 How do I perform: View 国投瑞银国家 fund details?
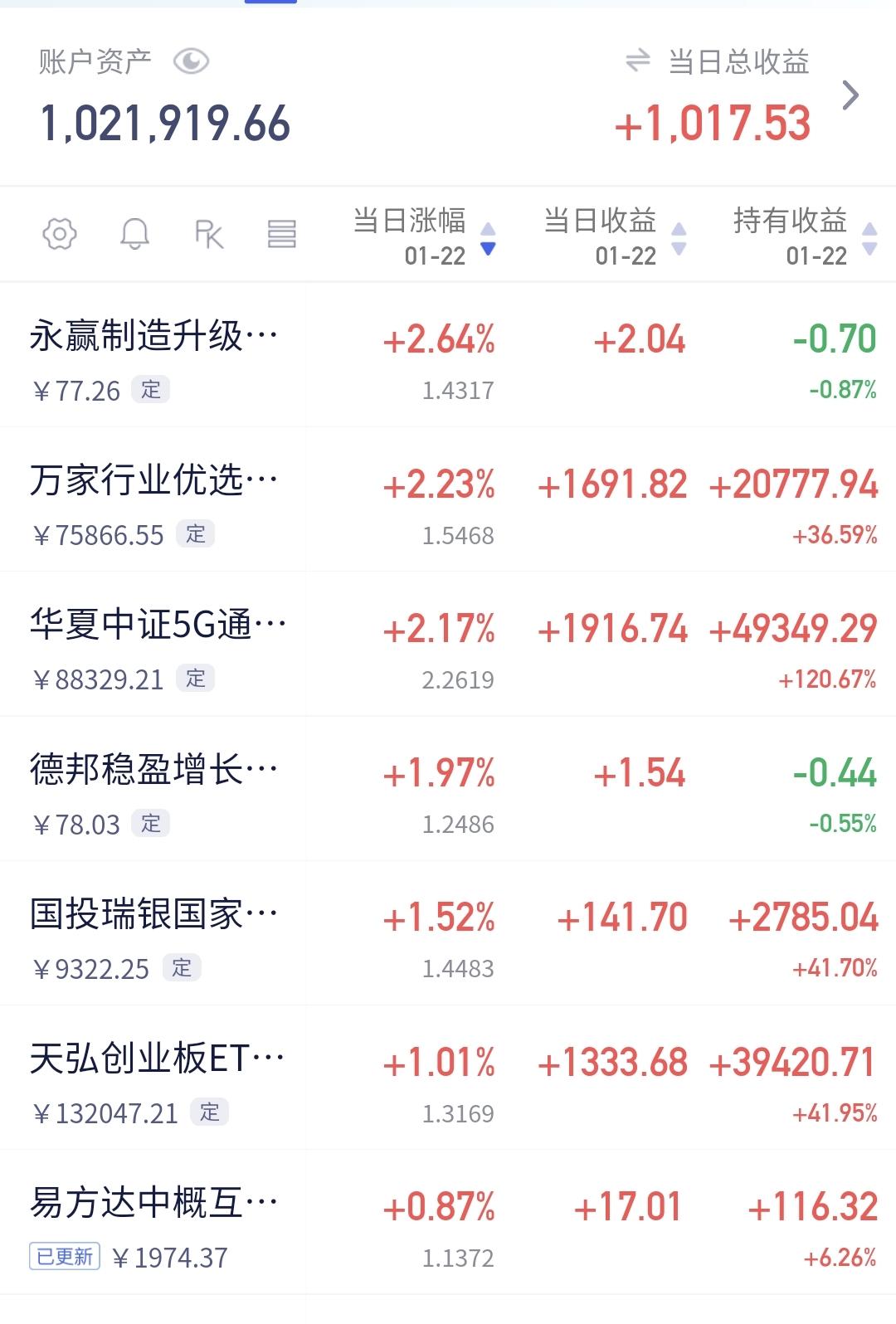point(153,914)
